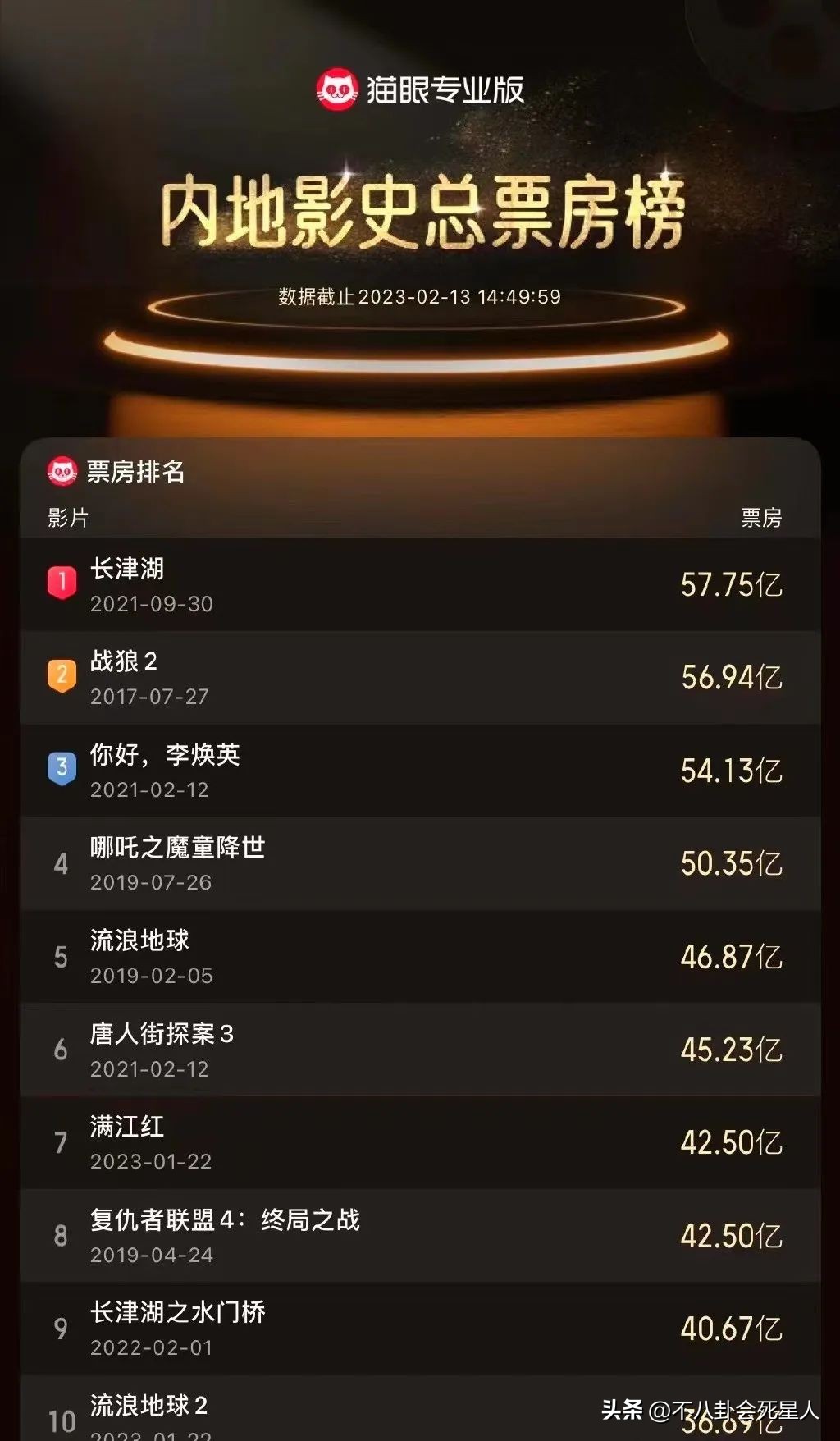The width and height of the screenshot is (840, 1441).
Task: Click the rank 4 number marker
Action: pyautogui.click(x=61, y=862)
